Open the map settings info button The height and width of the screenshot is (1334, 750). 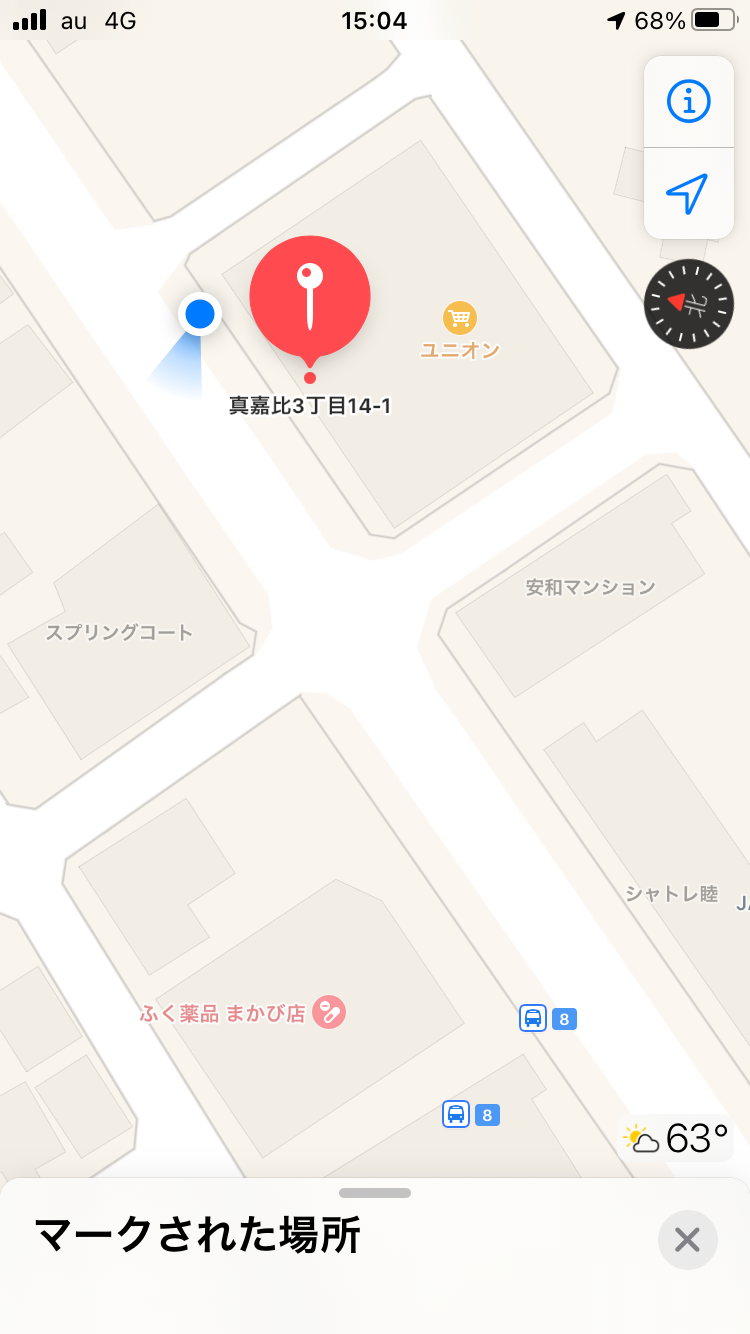tap(688, 101)
